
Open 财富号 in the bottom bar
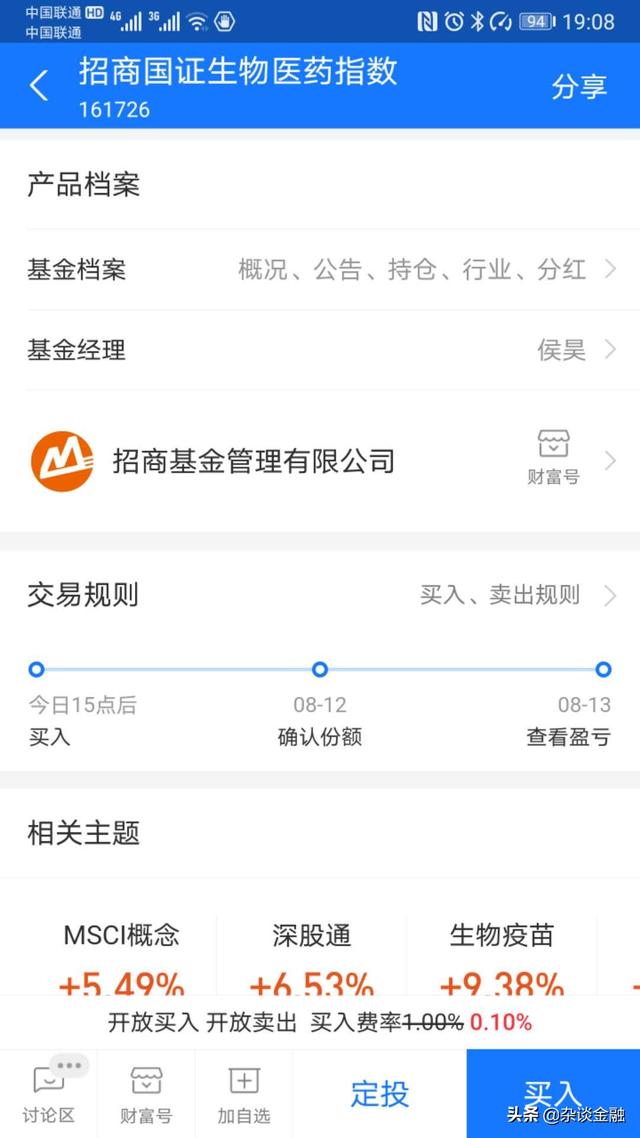point(146,1094)
